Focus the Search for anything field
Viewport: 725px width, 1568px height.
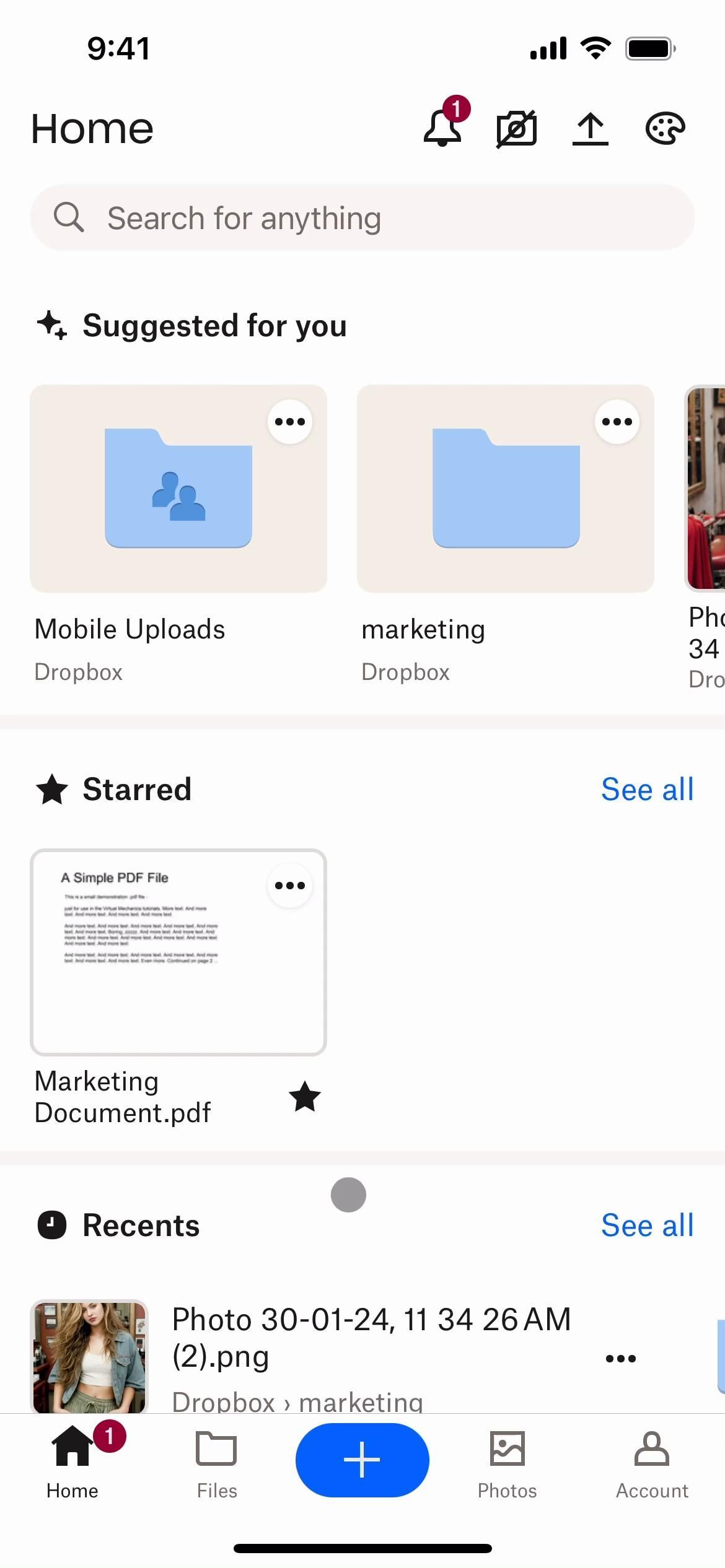coord(362,218)
